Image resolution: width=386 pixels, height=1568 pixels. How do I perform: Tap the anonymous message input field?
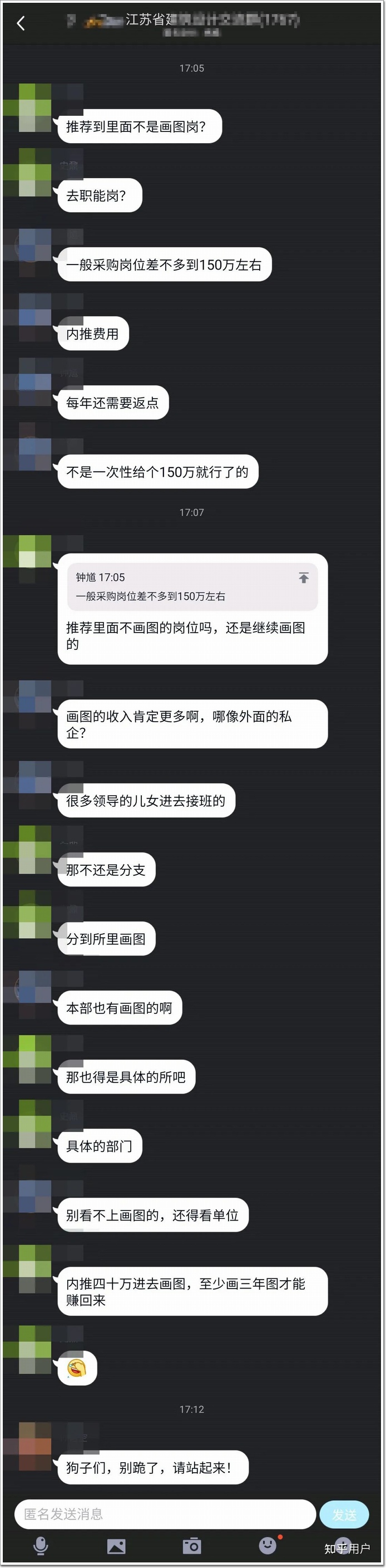pos(164,1514)
